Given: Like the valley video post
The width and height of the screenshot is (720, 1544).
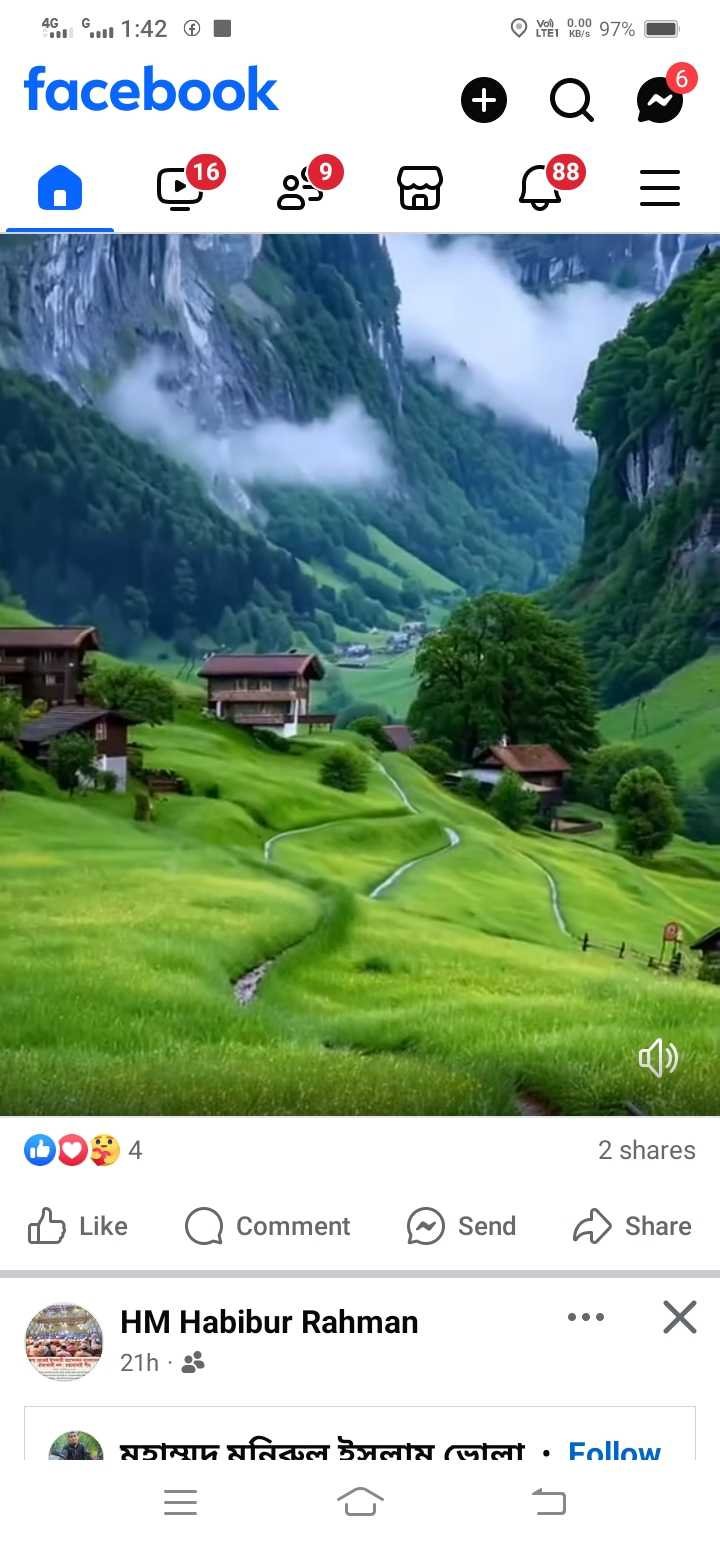Looking at the screenshot, I should tap(78, 1226).
